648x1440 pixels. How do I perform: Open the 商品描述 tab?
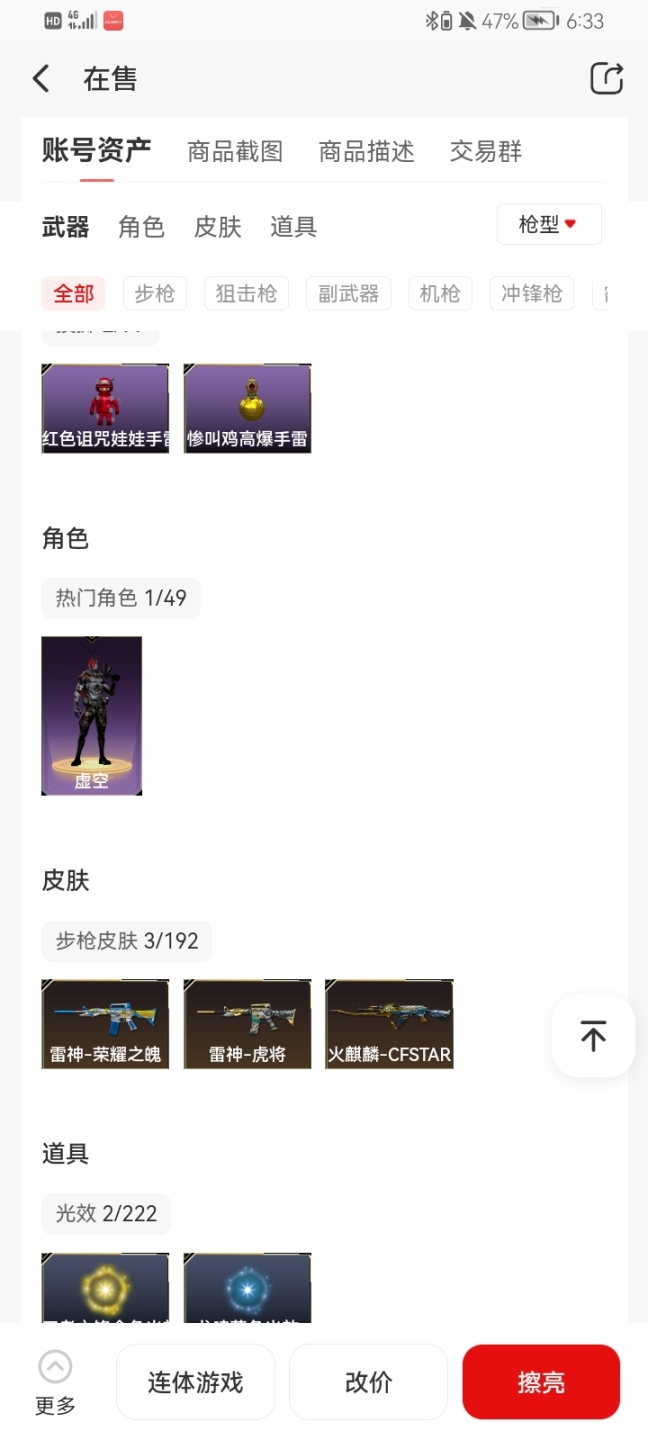[x=366, y=151]
